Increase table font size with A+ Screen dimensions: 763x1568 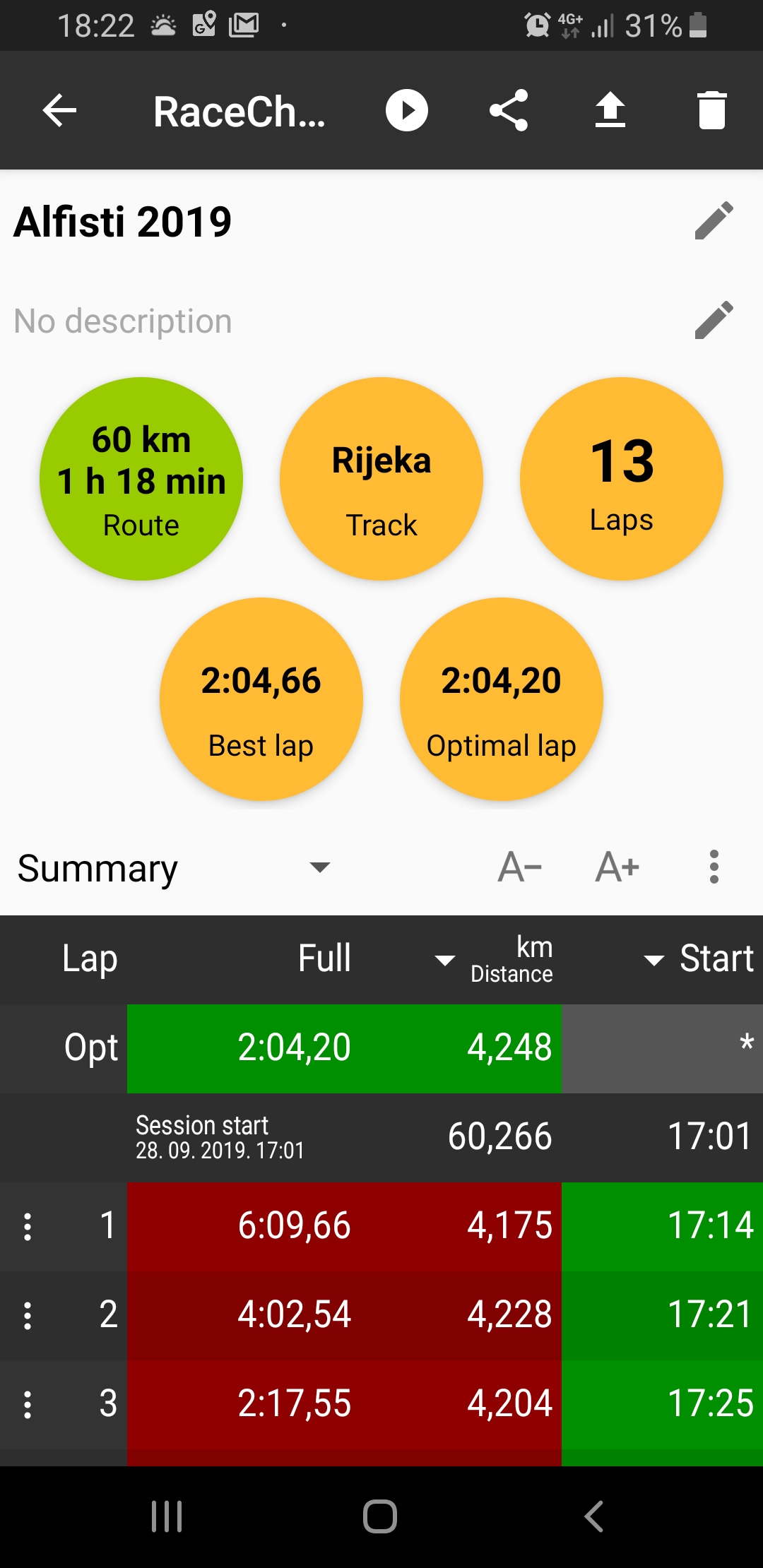tap(617, 867)
